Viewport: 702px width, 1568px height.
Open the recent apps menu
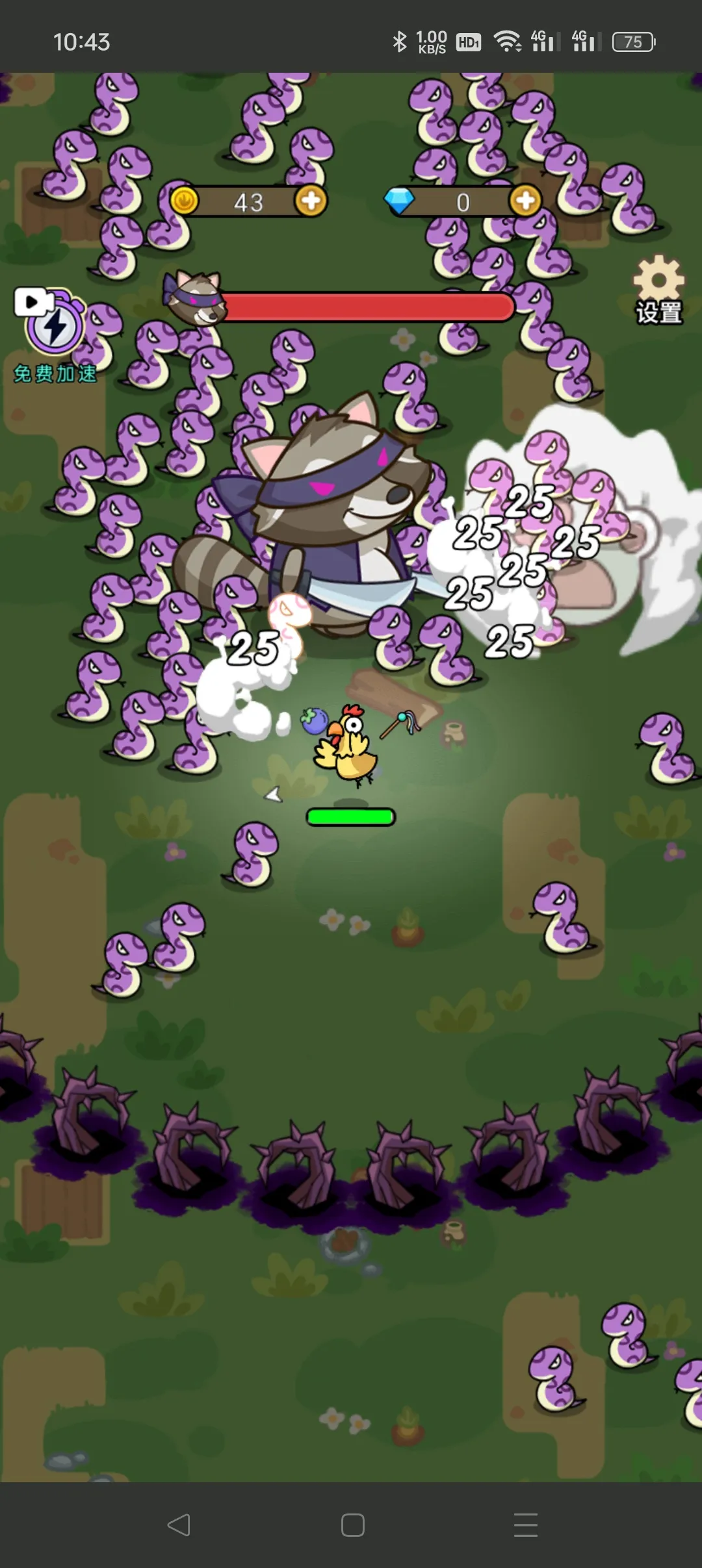pyautogui.click(x=525, y=1524)
